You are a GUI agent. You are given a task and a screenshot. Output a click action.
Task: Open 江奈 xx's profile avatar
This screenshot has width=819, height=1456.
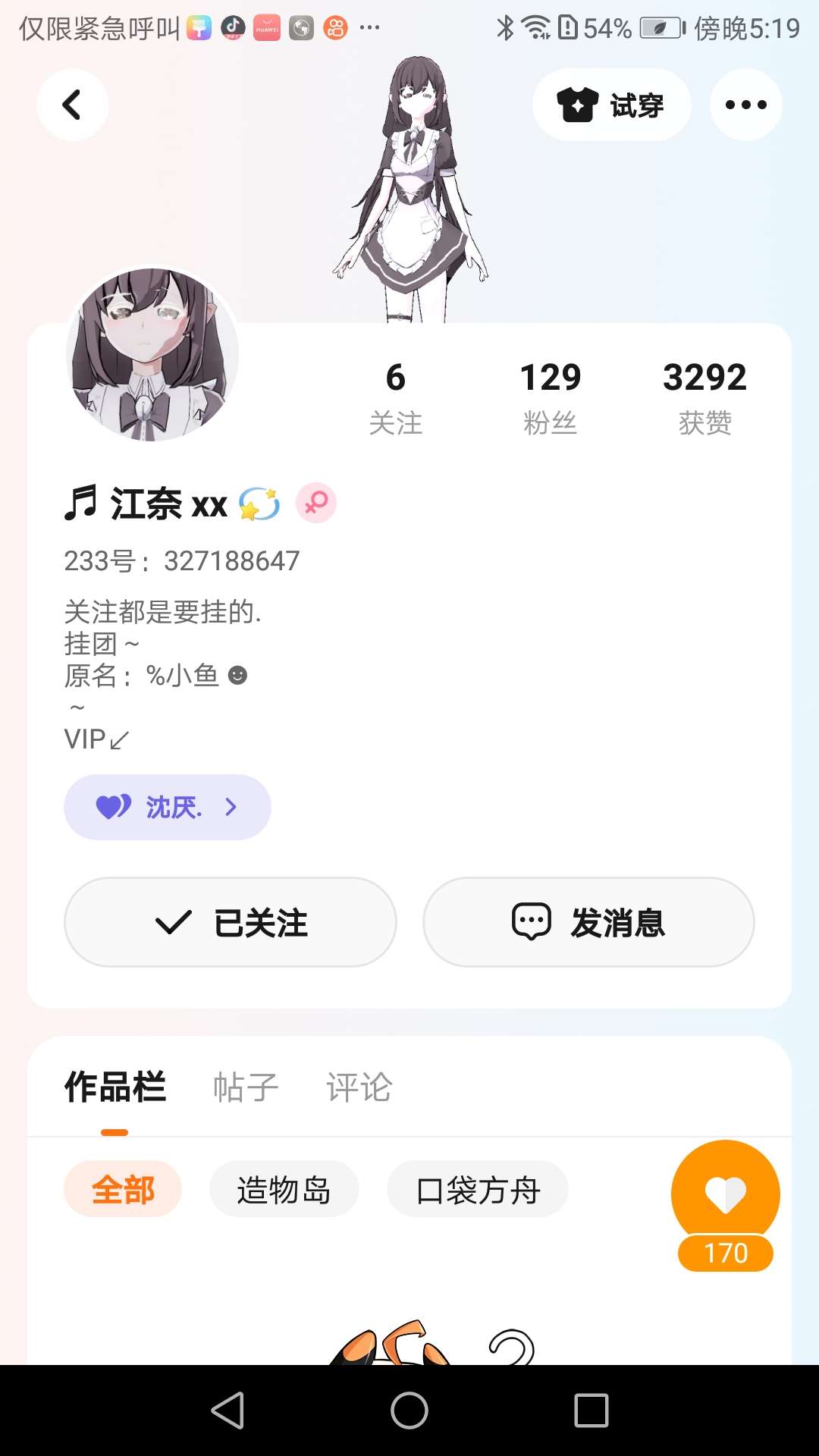coord(152,354)
